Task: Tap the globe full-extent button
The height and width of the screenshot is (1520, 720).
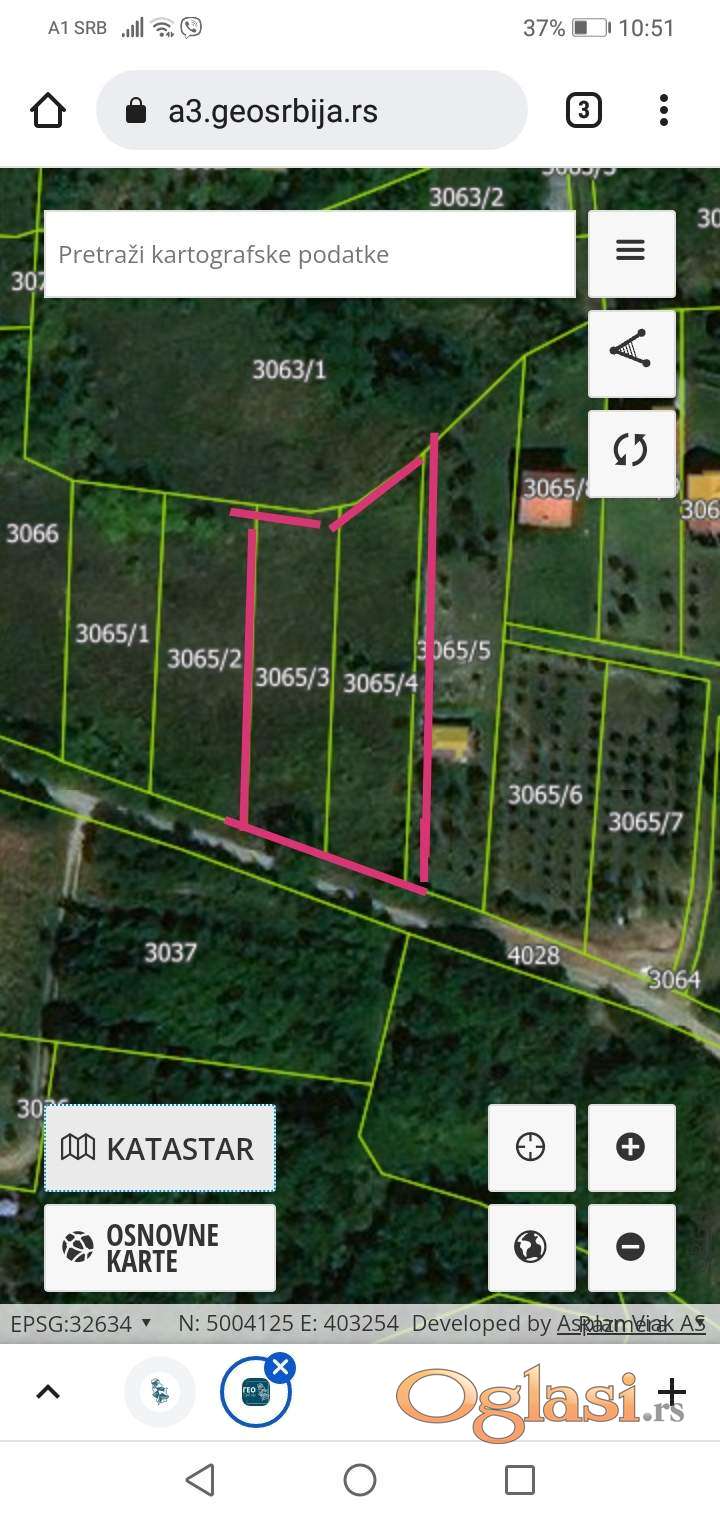Action: coord(531,1247)
